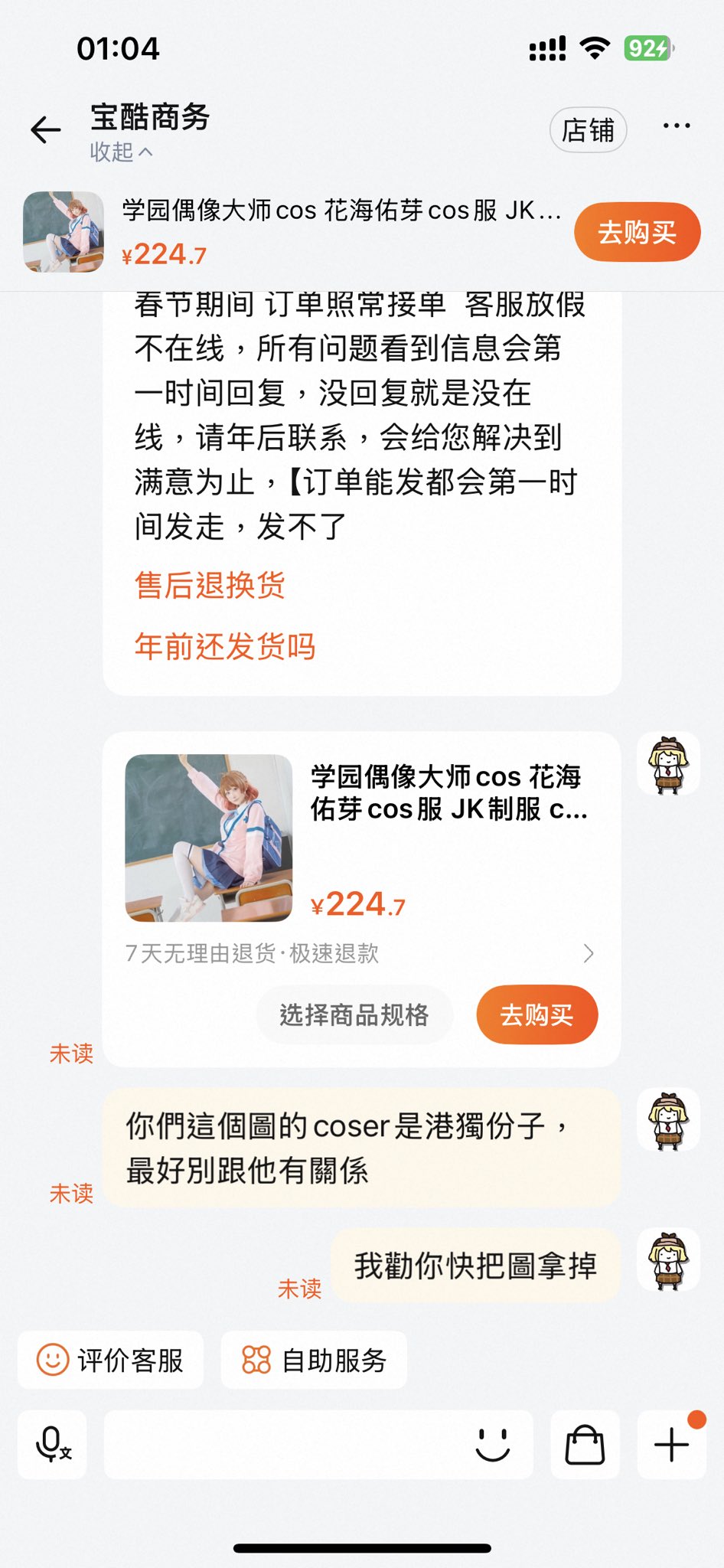The image size is (724, 1568).
Task: Open the three-dot overflow menu
Action: (677, 126)
